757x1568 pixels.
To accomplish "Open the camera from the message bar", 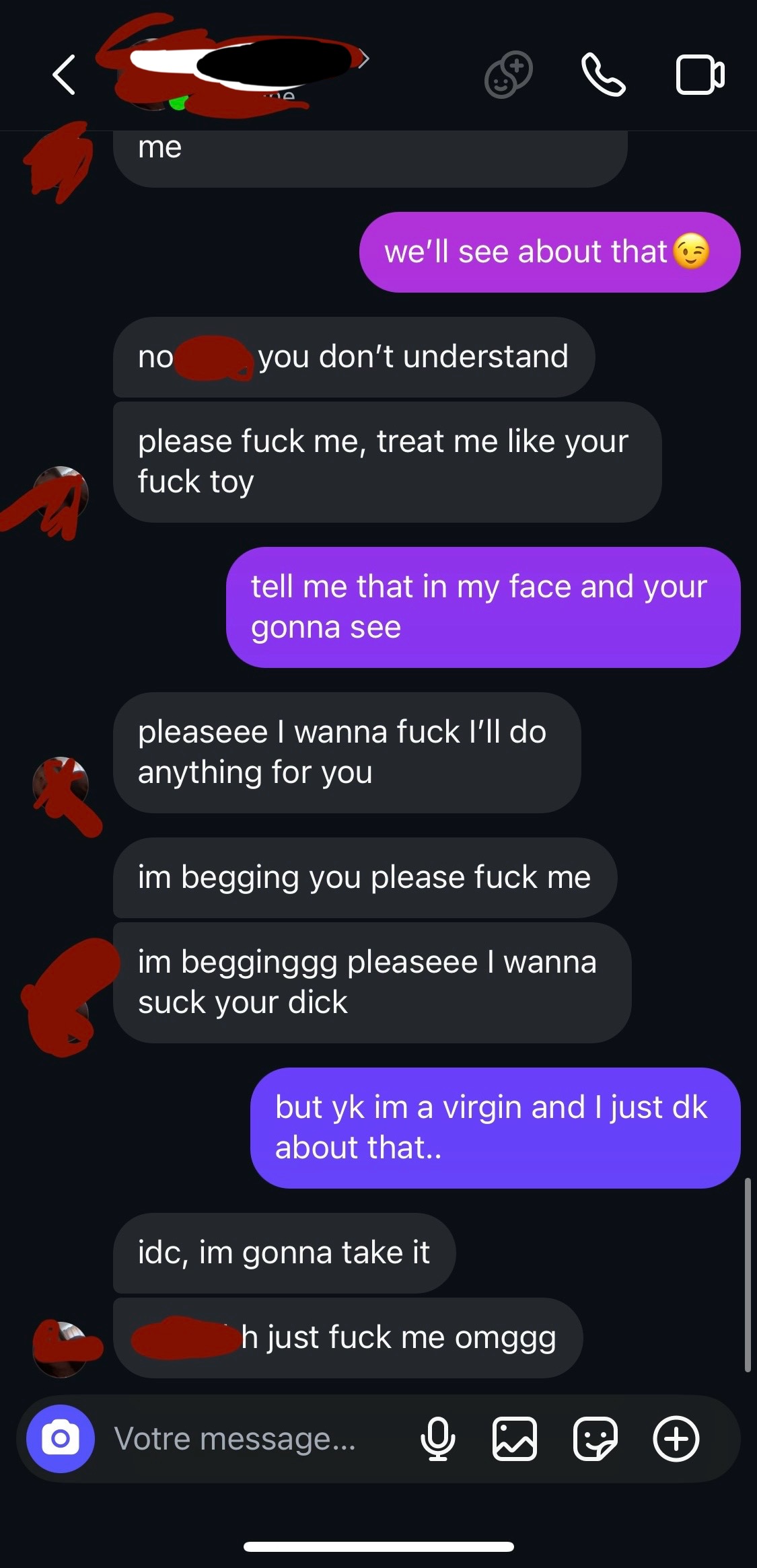I will click(61, 1439).
